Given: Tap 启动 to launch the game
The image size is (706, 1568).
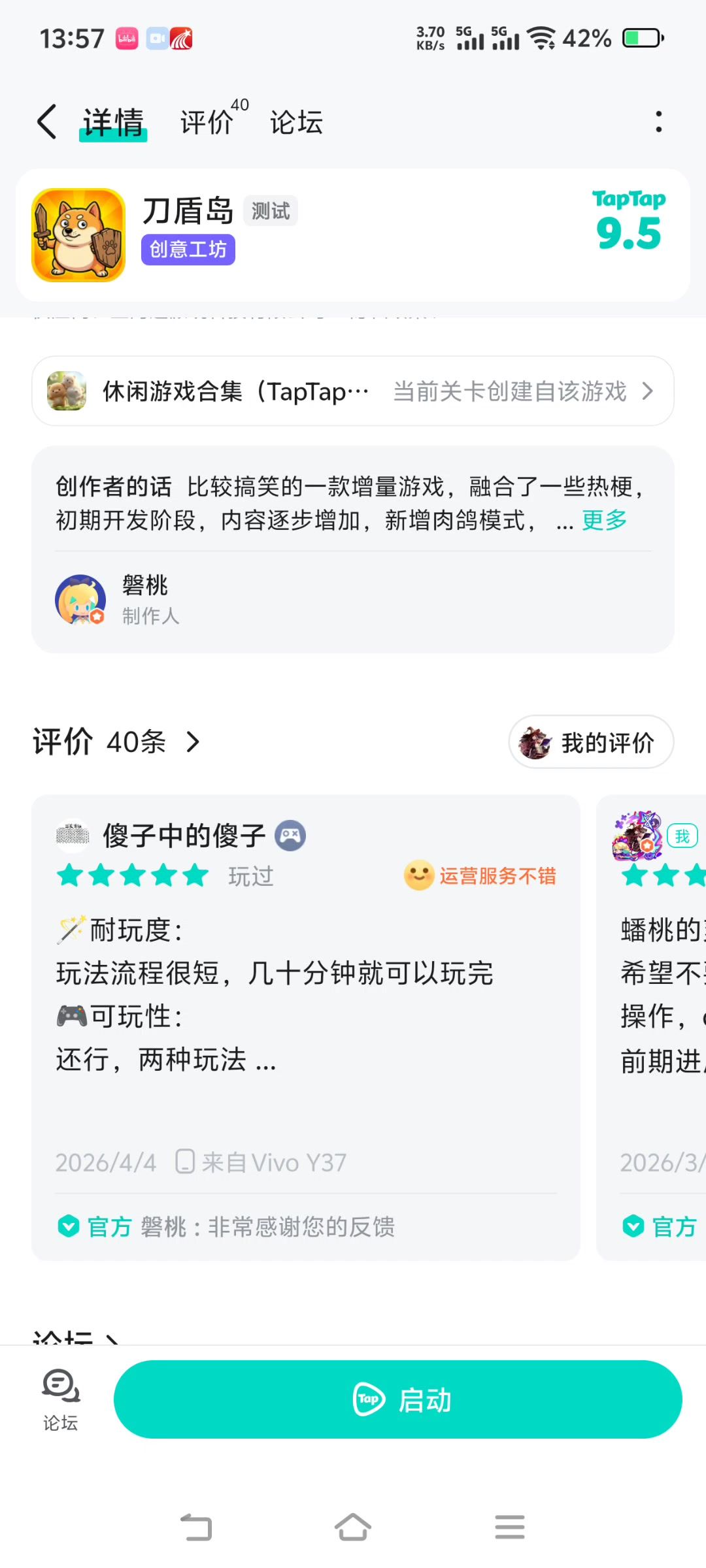Looking at the screenshot, I should (x=397, y=1399).
